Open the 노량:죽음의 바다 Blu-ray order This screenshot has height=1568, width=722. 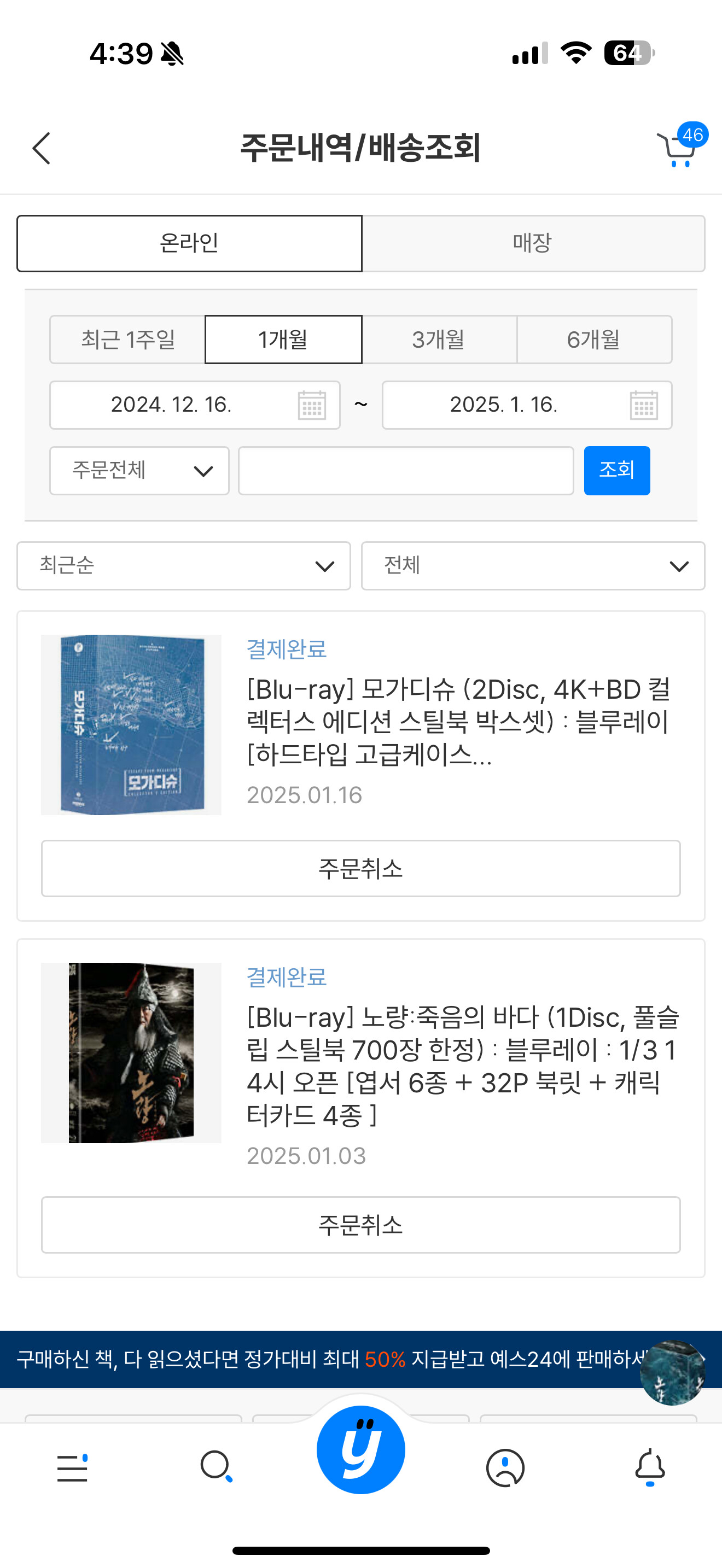click(x=463, y=1066)
